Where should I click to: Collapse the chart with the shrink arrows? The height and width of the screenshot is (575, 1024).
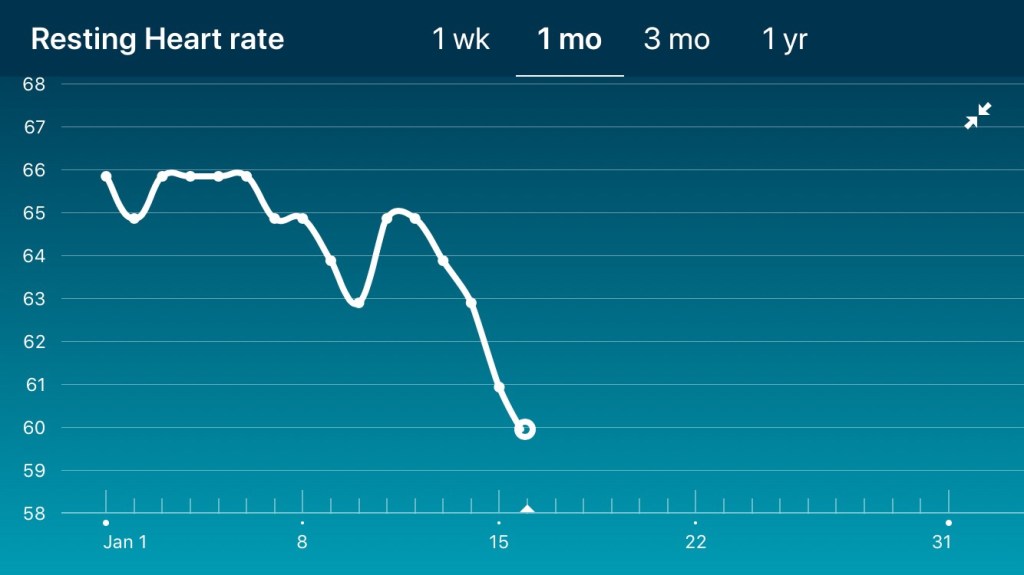[x=977, y=116]
